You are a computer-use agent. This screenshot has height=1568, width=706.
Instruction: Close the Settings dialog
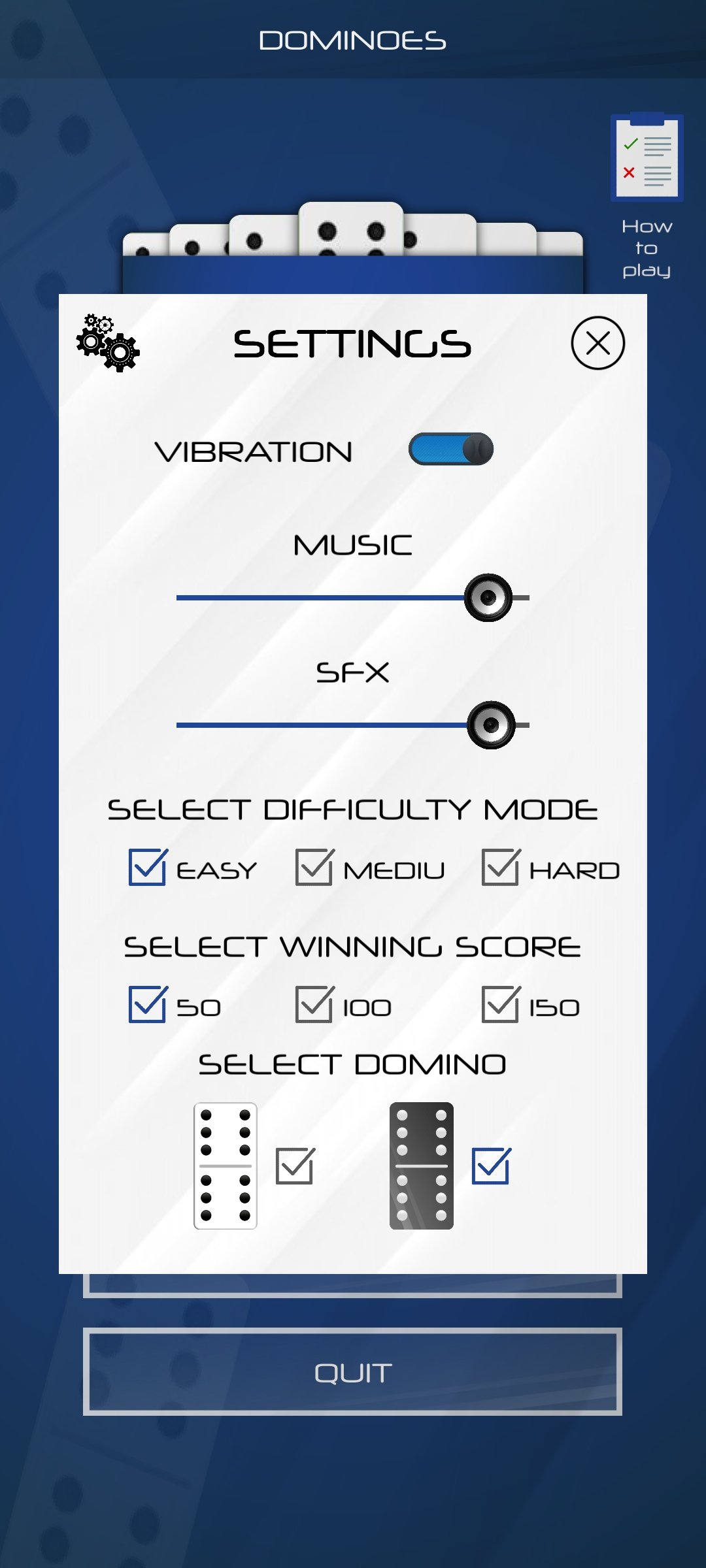click(x=597, y=343)
